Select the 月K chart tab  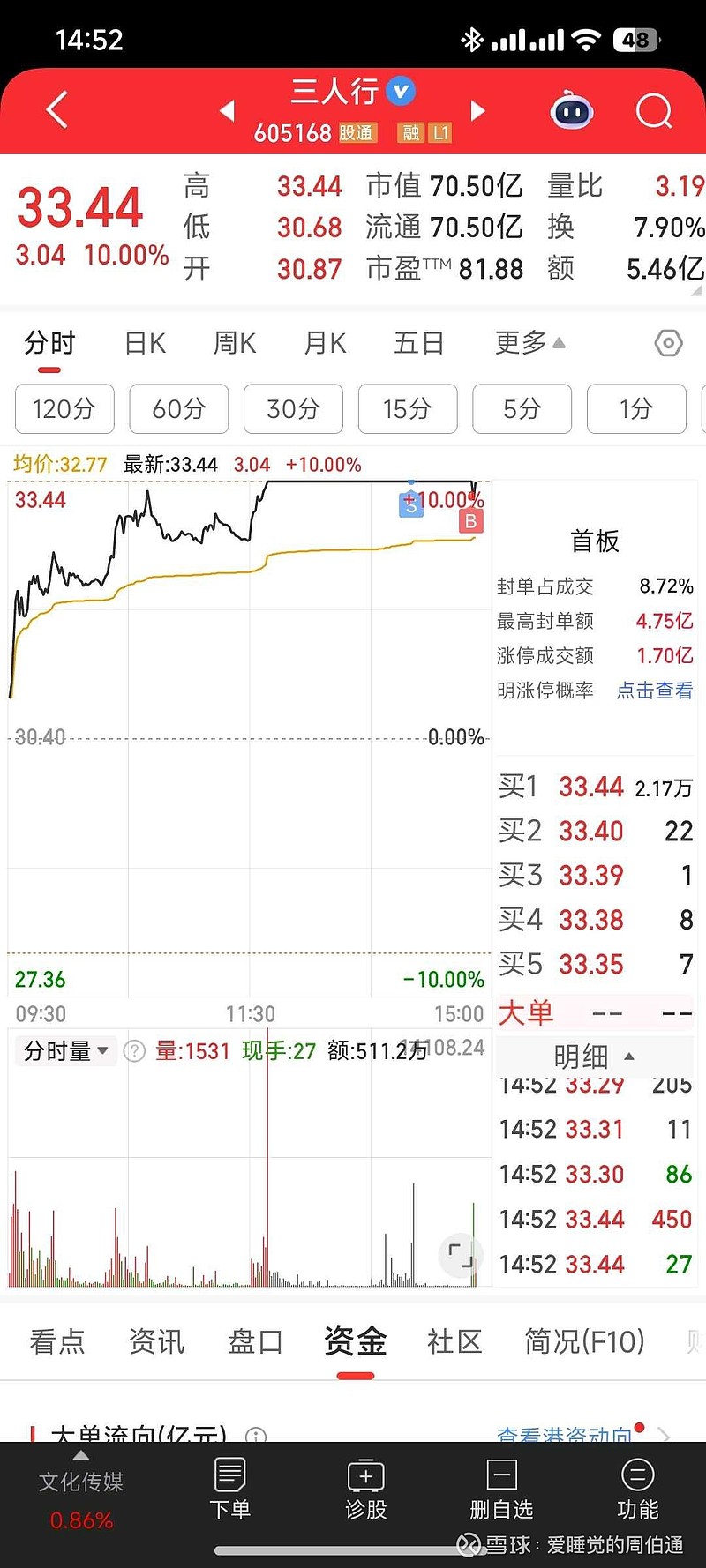pos(325,343)
